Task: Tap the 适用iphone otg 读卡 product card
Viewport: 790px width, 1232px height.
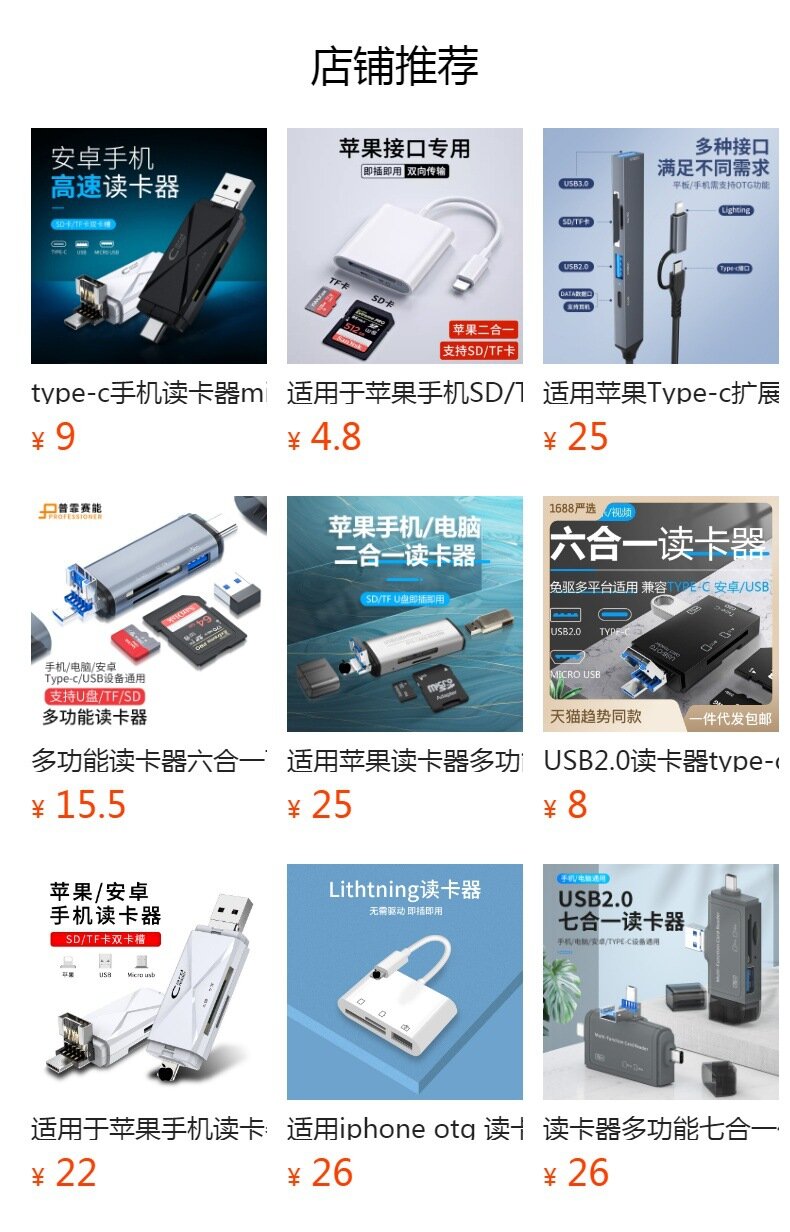Action: (404, 982)
